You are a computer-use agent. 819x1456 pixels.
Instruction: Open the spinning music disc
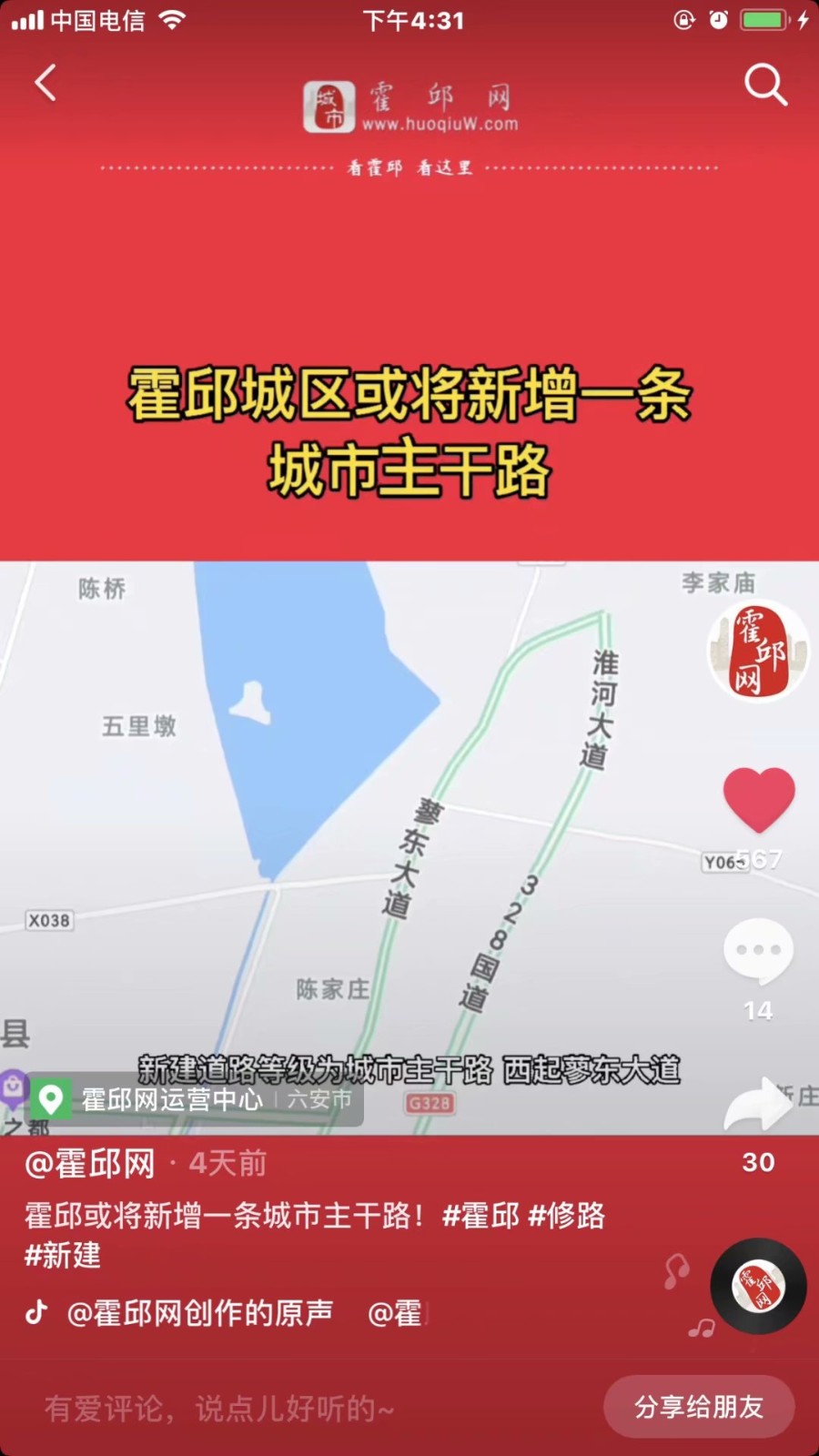(x=758, y=1286)
